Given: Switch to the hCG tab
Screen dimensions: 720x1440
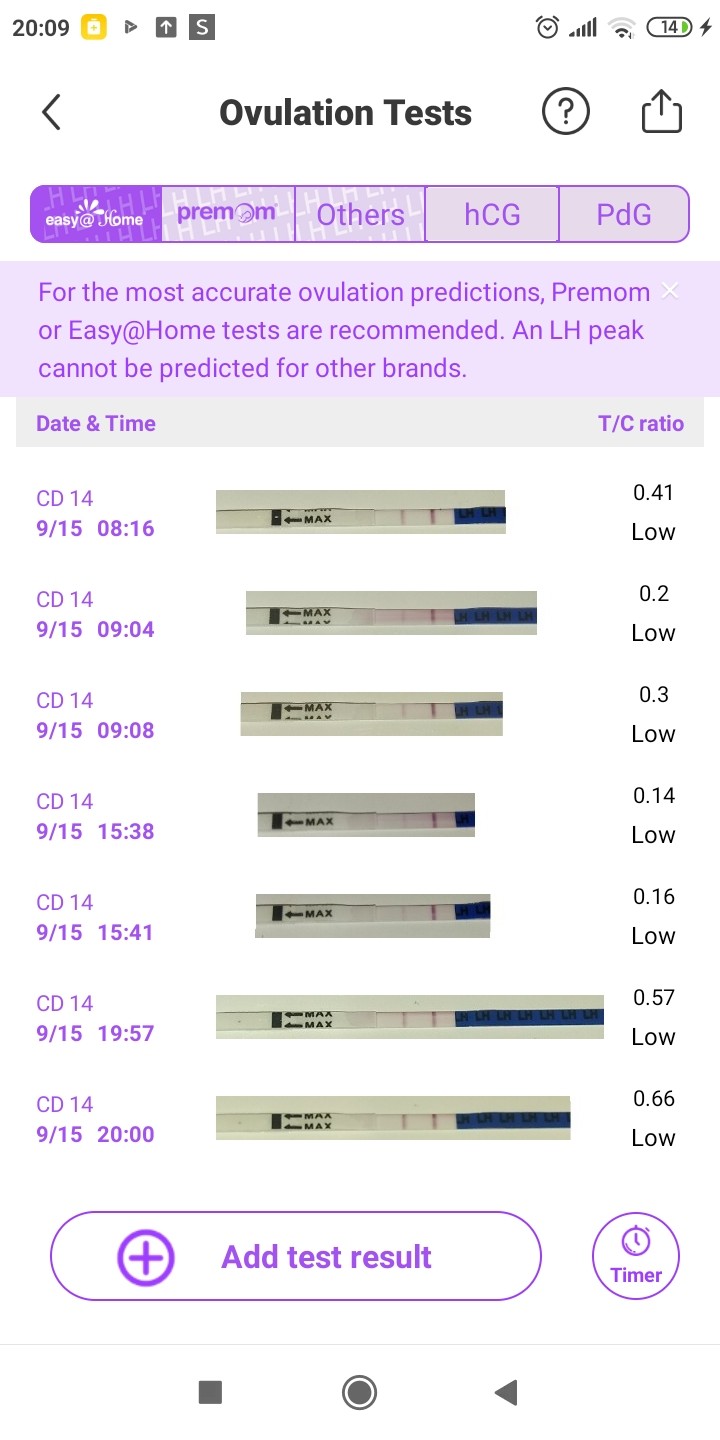Looking at the screenshot, I should 492,214.
